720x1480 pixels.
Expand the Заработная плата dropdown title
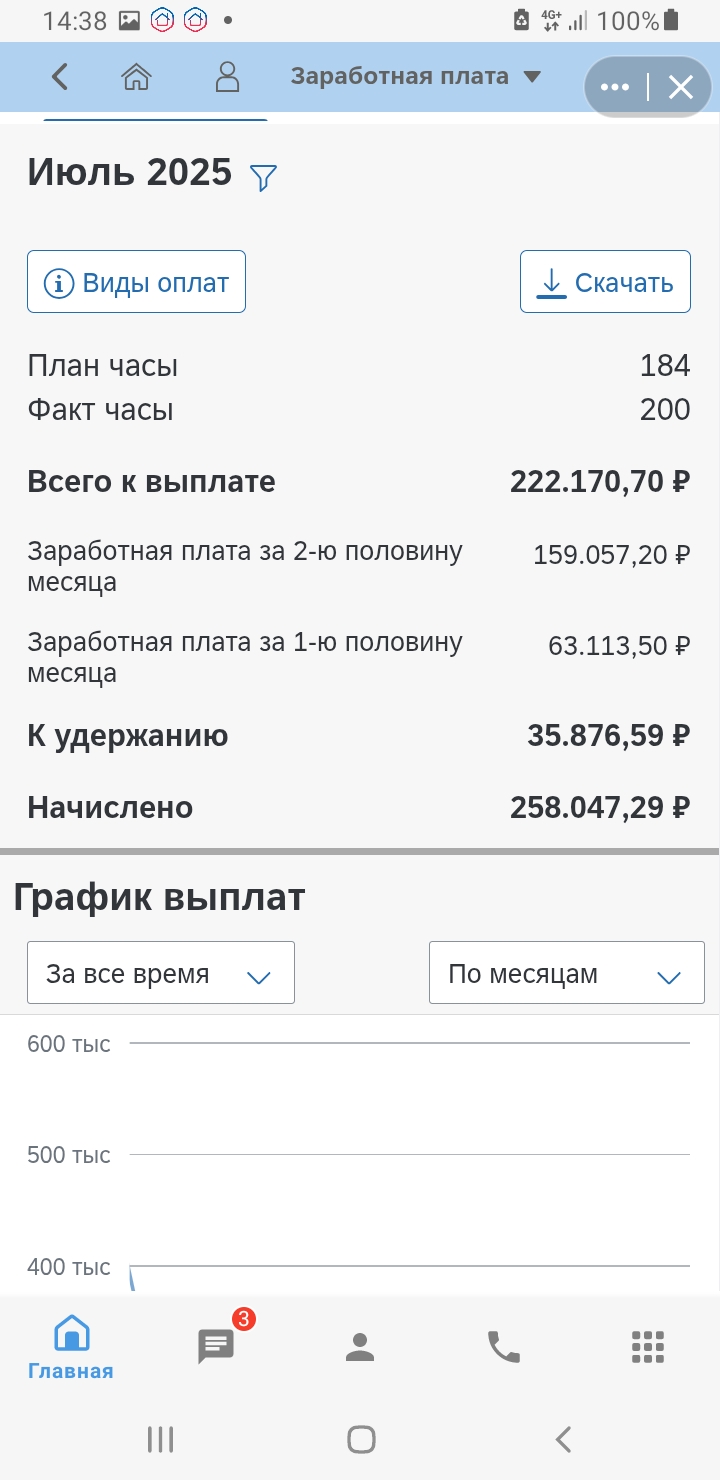(x=415, y=77)
